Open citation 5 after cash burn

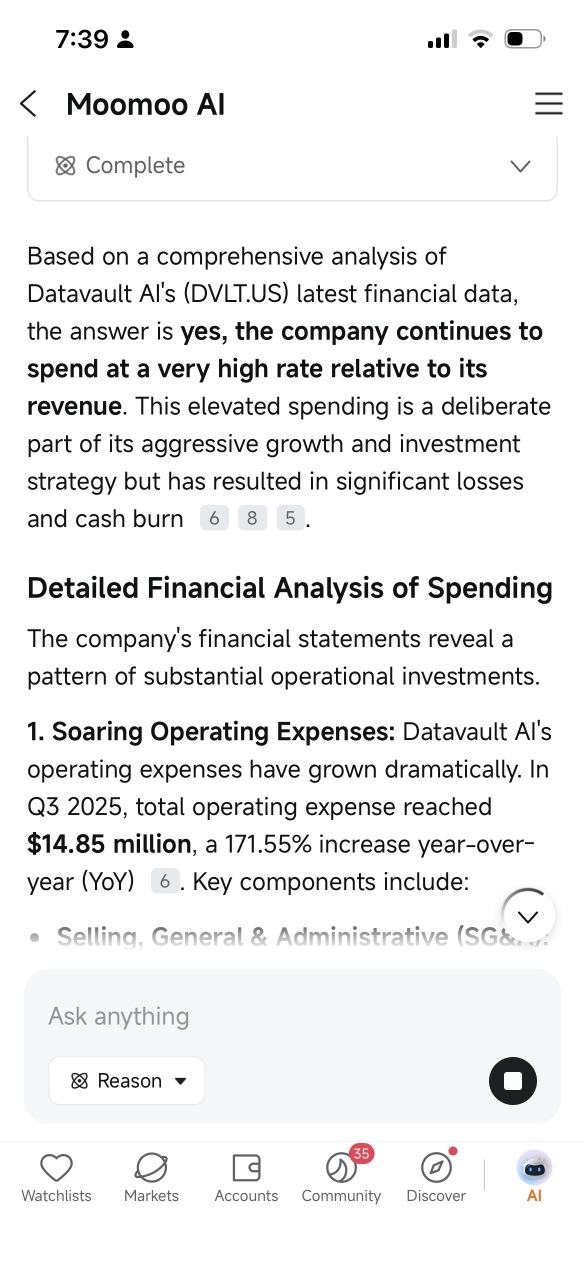[290, 519]
